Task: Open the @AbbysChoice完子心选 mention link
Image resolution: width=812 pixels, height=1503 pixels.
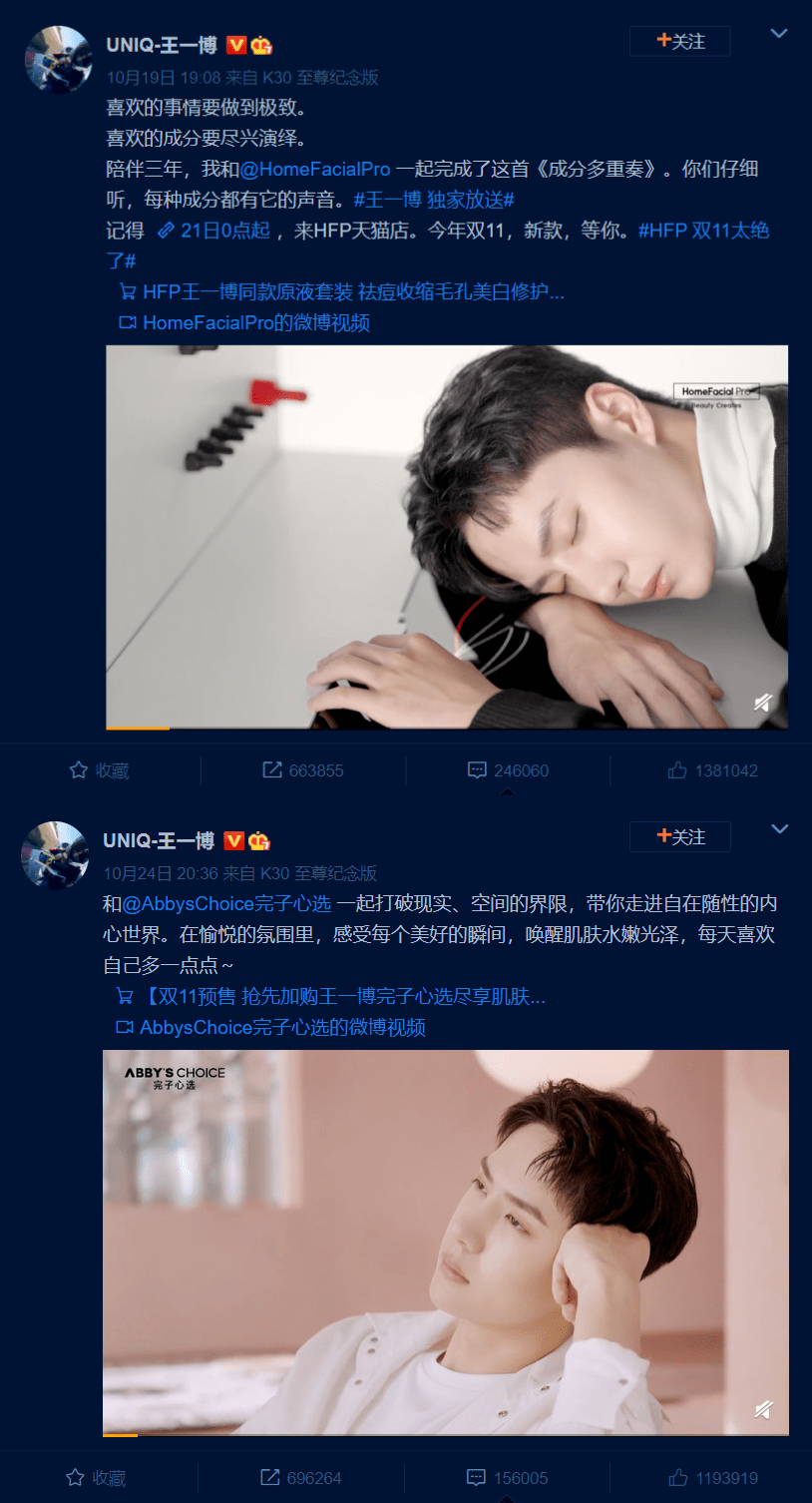Action: tap(226, 904)
